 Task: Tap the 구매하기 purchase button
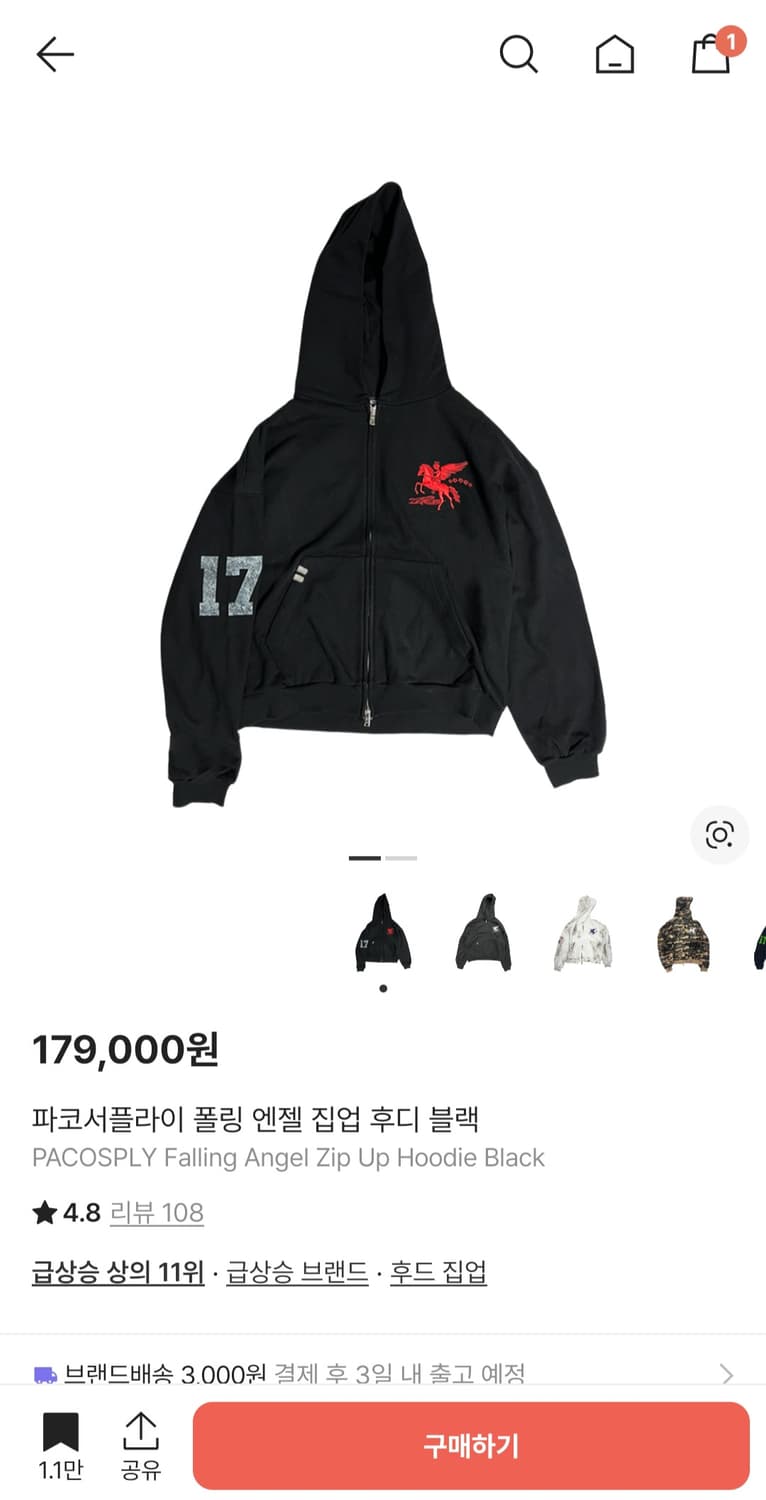470,1445
